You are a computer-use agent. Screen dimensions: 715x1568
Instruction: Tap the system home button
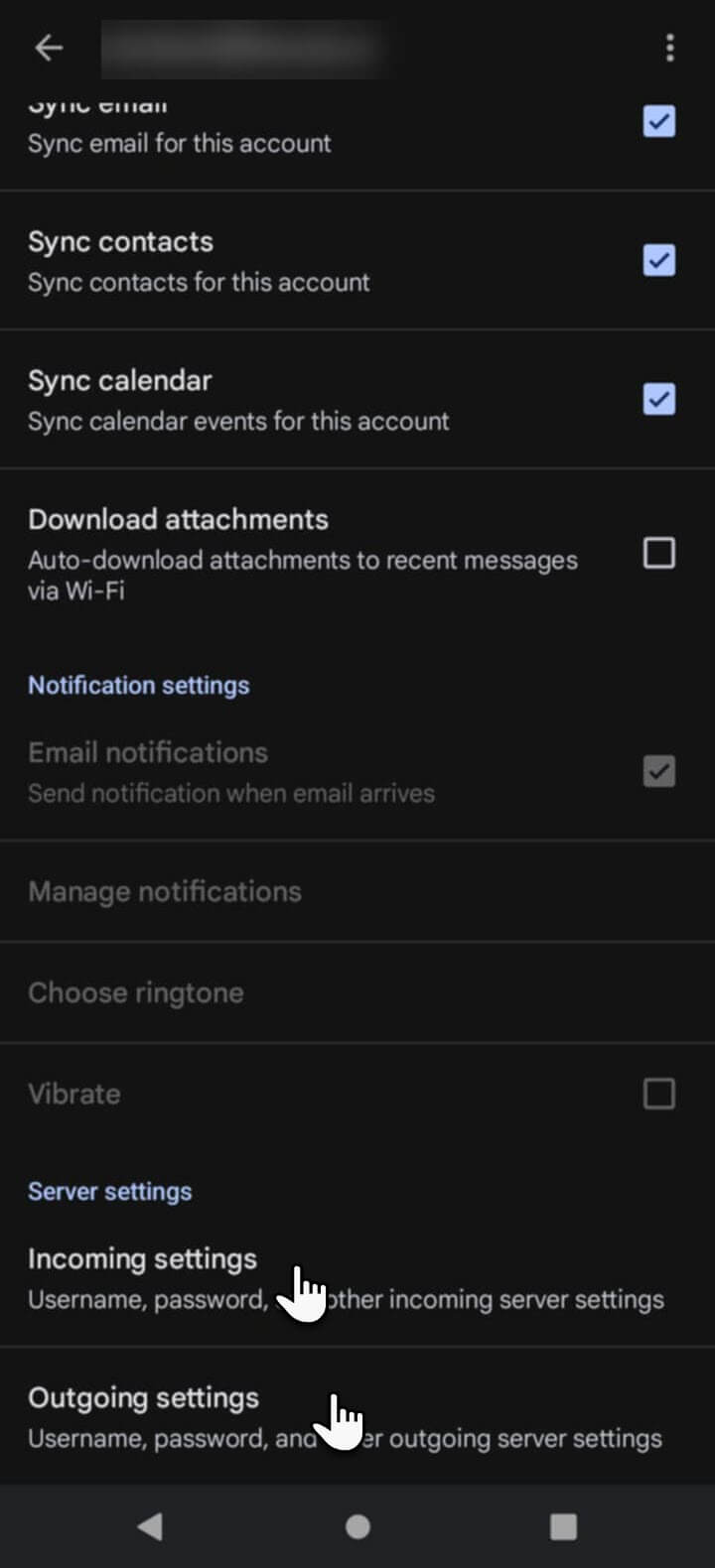[357, 1526]
